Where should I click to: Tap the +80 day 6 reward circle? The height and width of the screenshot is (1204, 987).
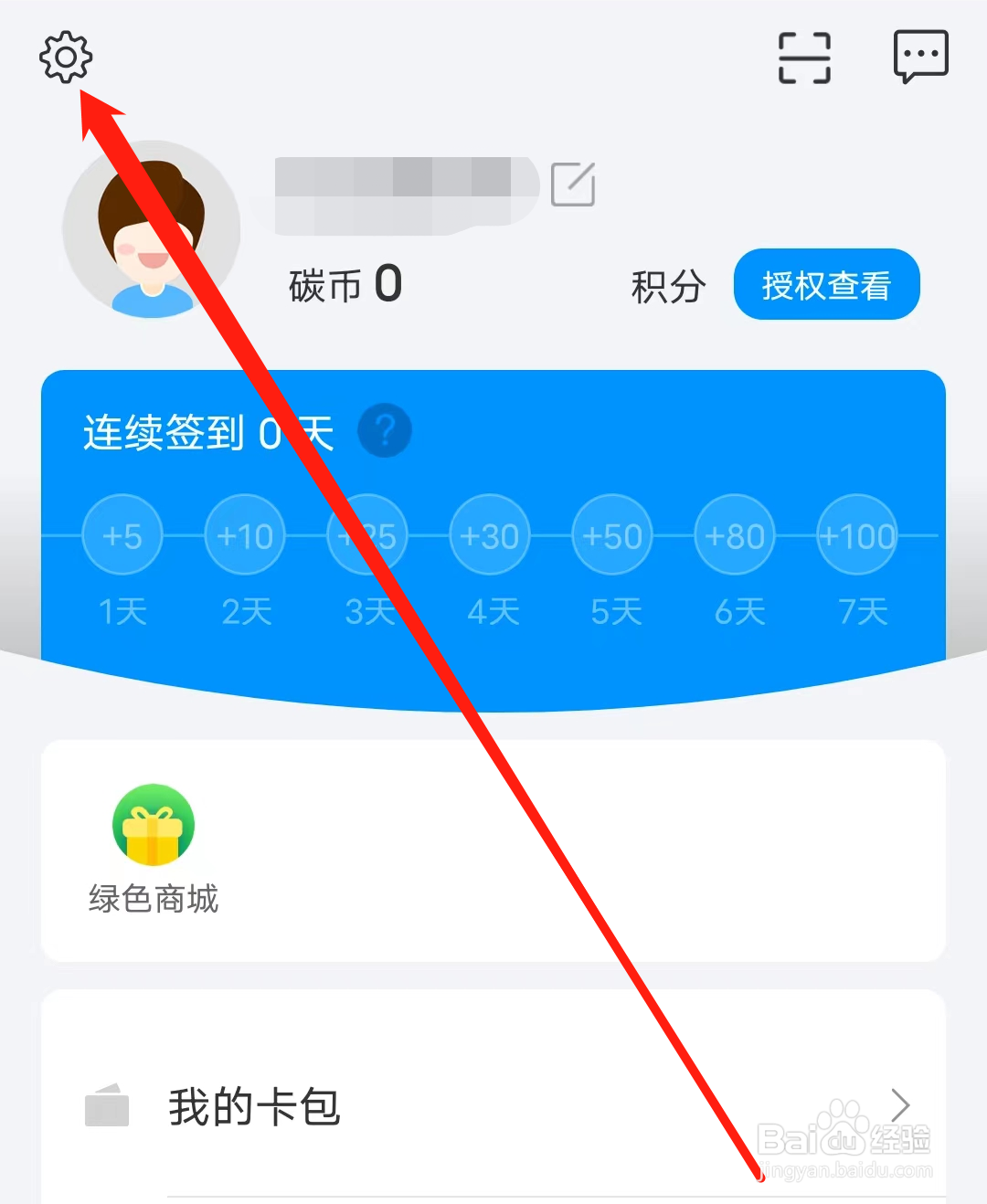[734, 534]
